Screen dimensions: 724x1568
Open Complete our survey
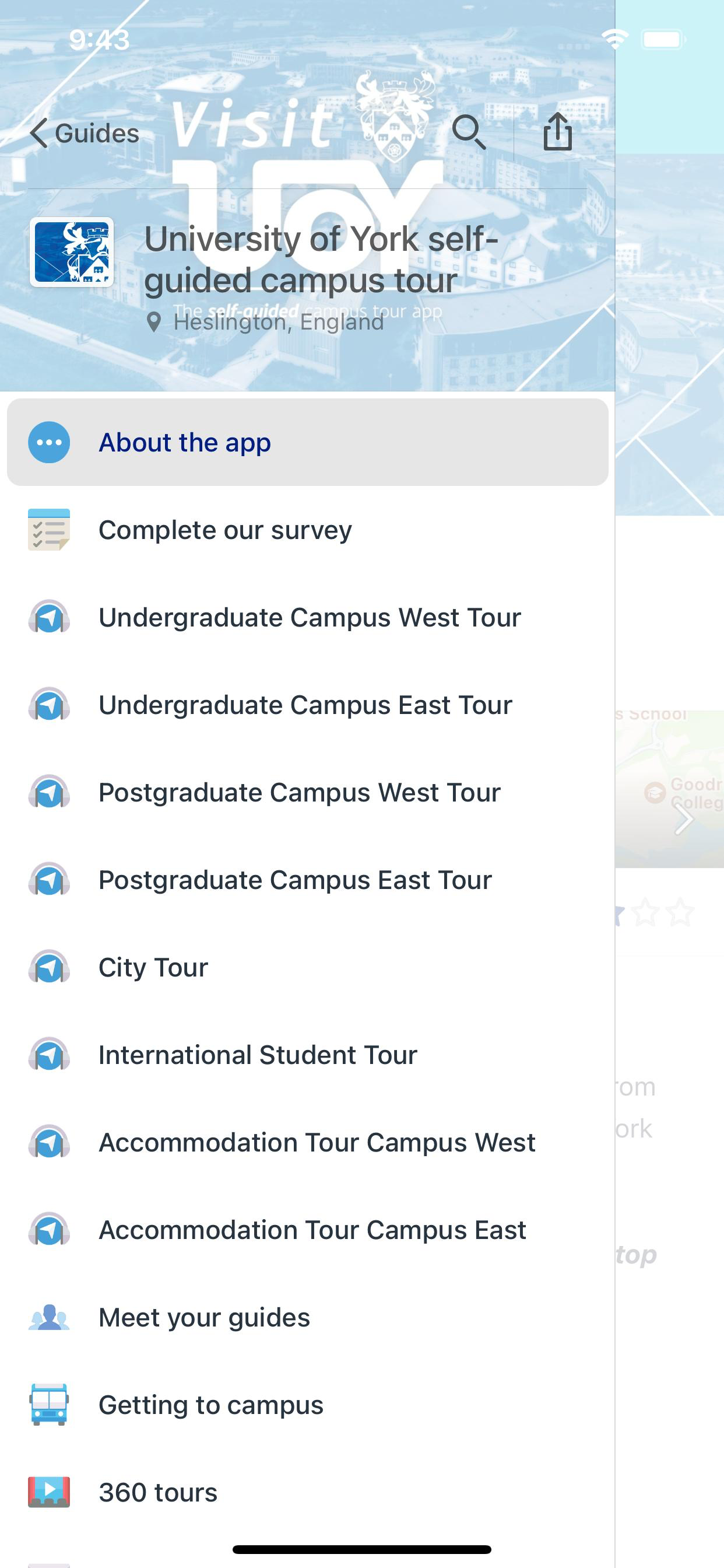(307, 530)
